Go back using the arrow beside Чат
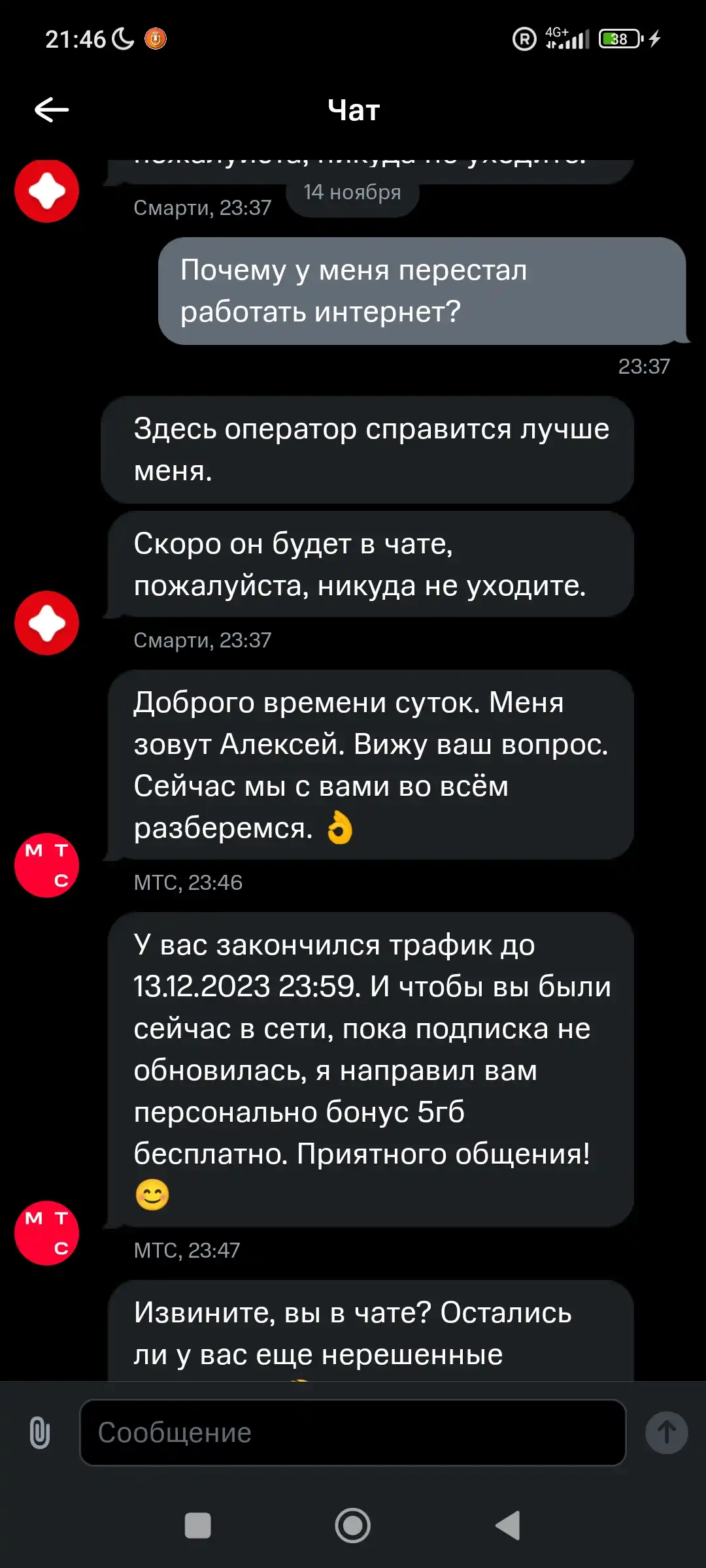 pyautogui.click(x=52, y=110)
